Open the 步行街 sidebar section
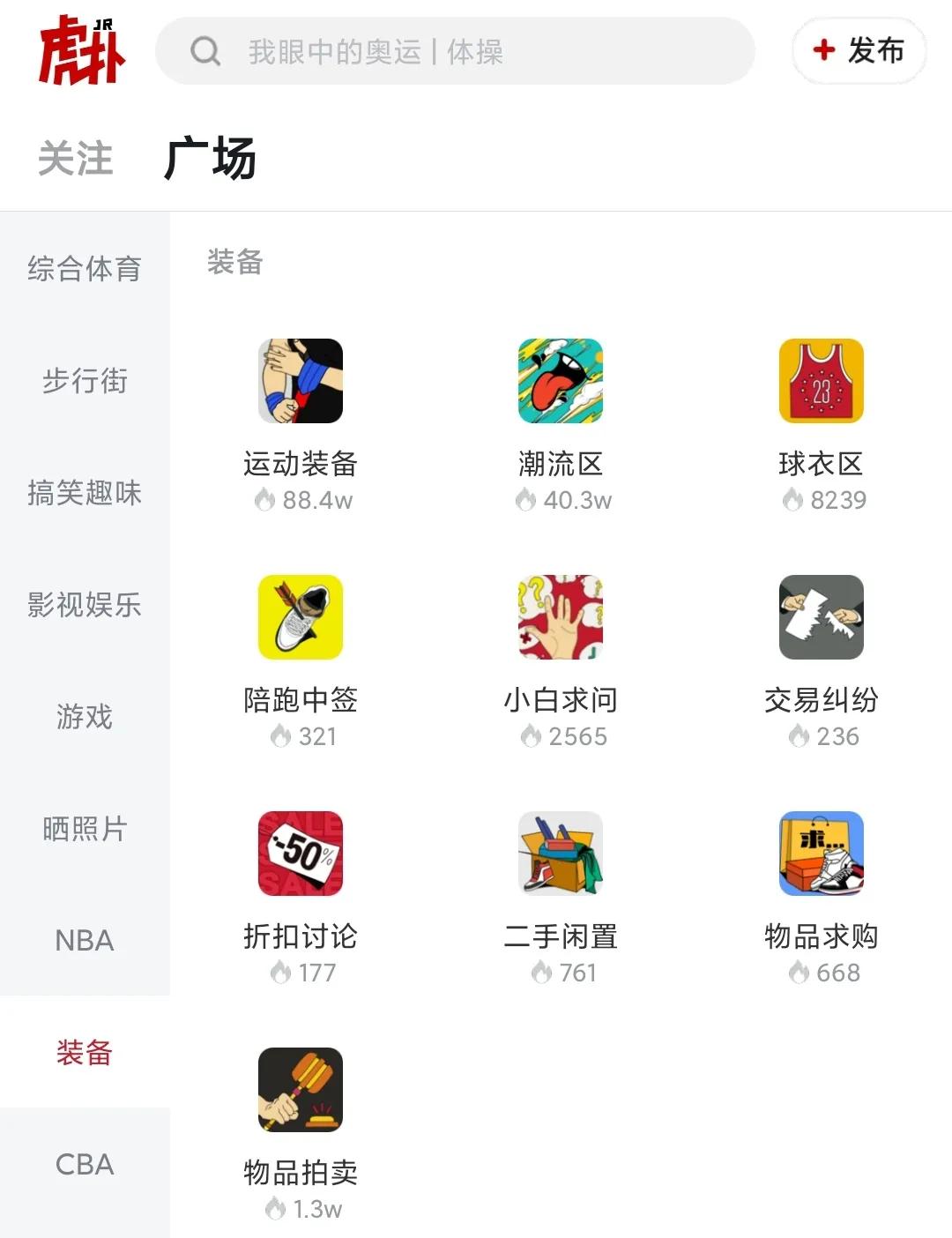 [x=84, y=382]
